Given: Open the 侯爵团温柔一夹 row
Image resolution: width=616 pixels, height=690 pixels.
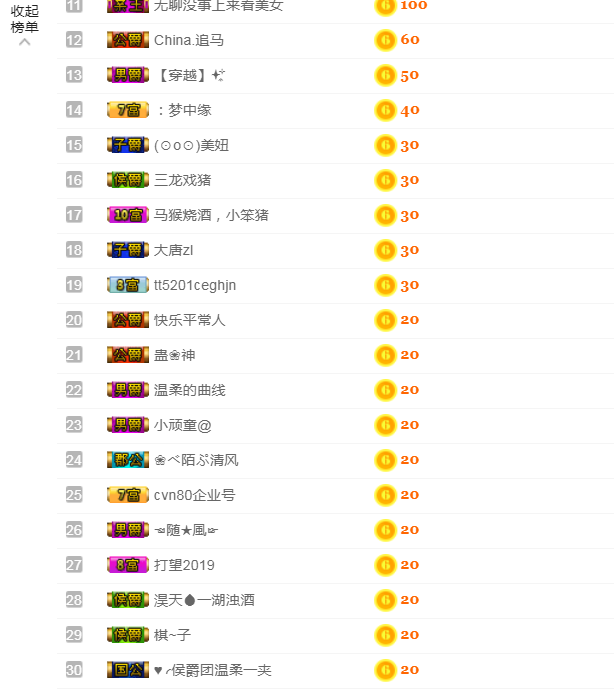Looking at the screenshot, I should (212, 670).
